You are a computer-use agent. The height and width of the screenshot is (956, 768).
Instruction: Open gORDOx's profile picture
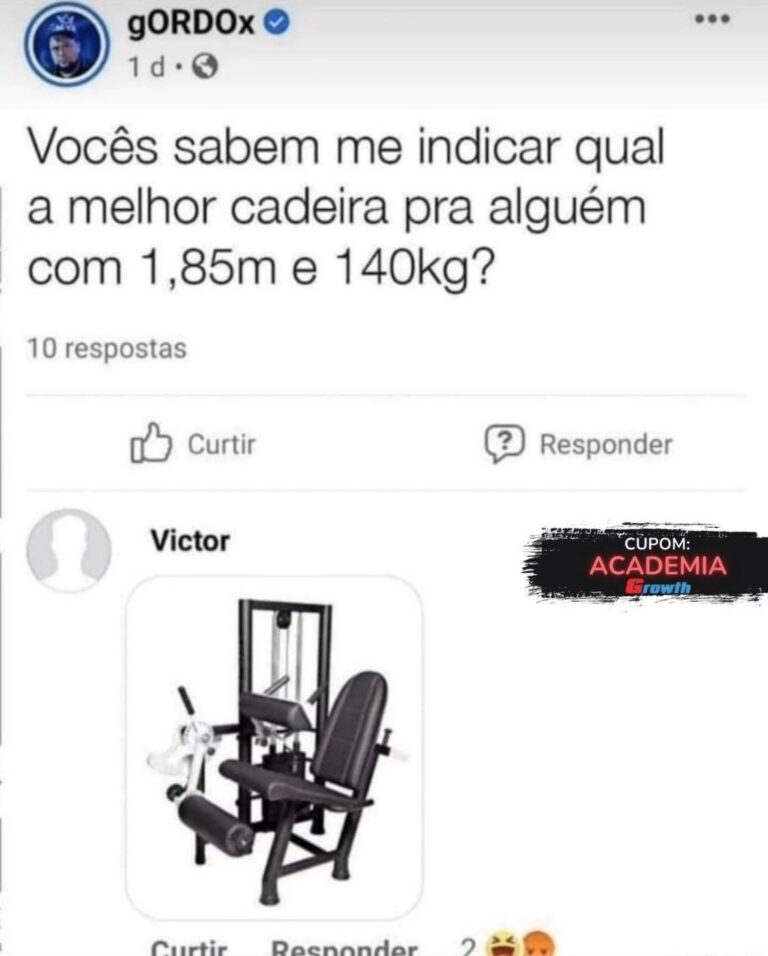pos(66,44)
